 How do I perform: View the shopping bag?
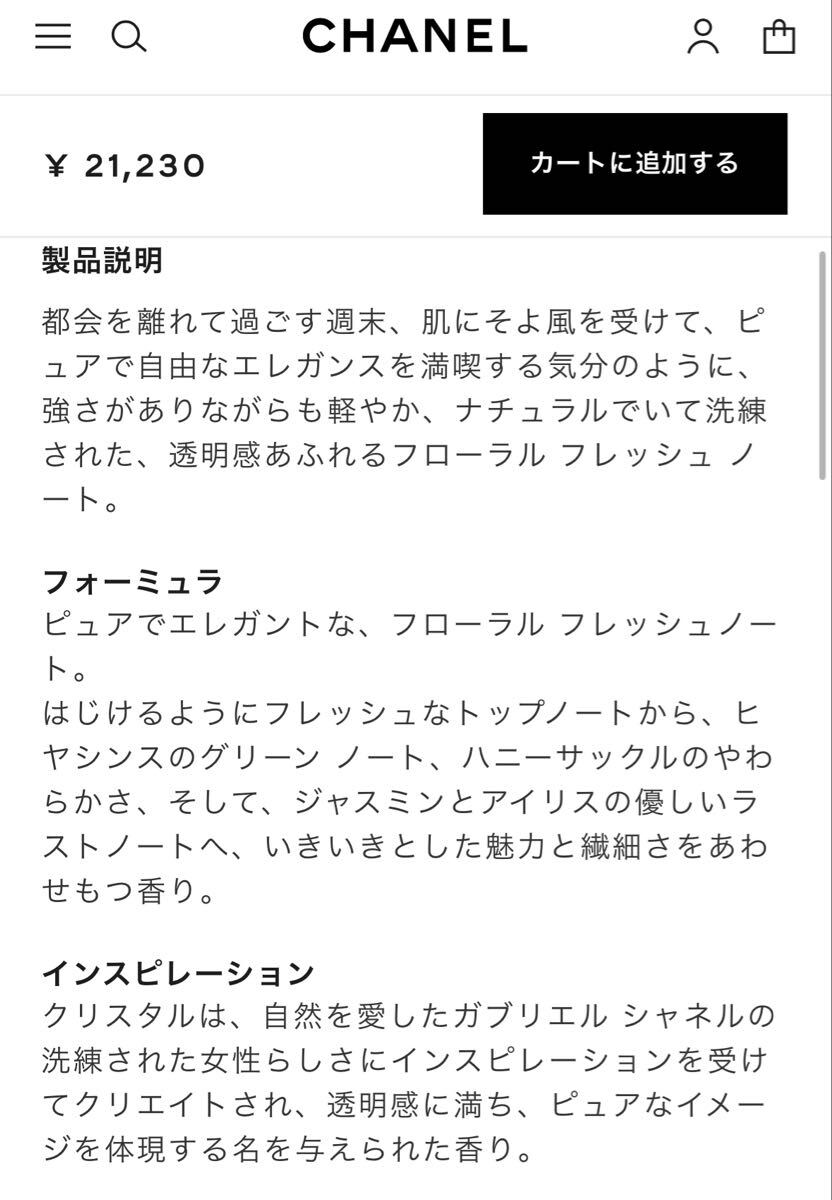pos(779,37)
